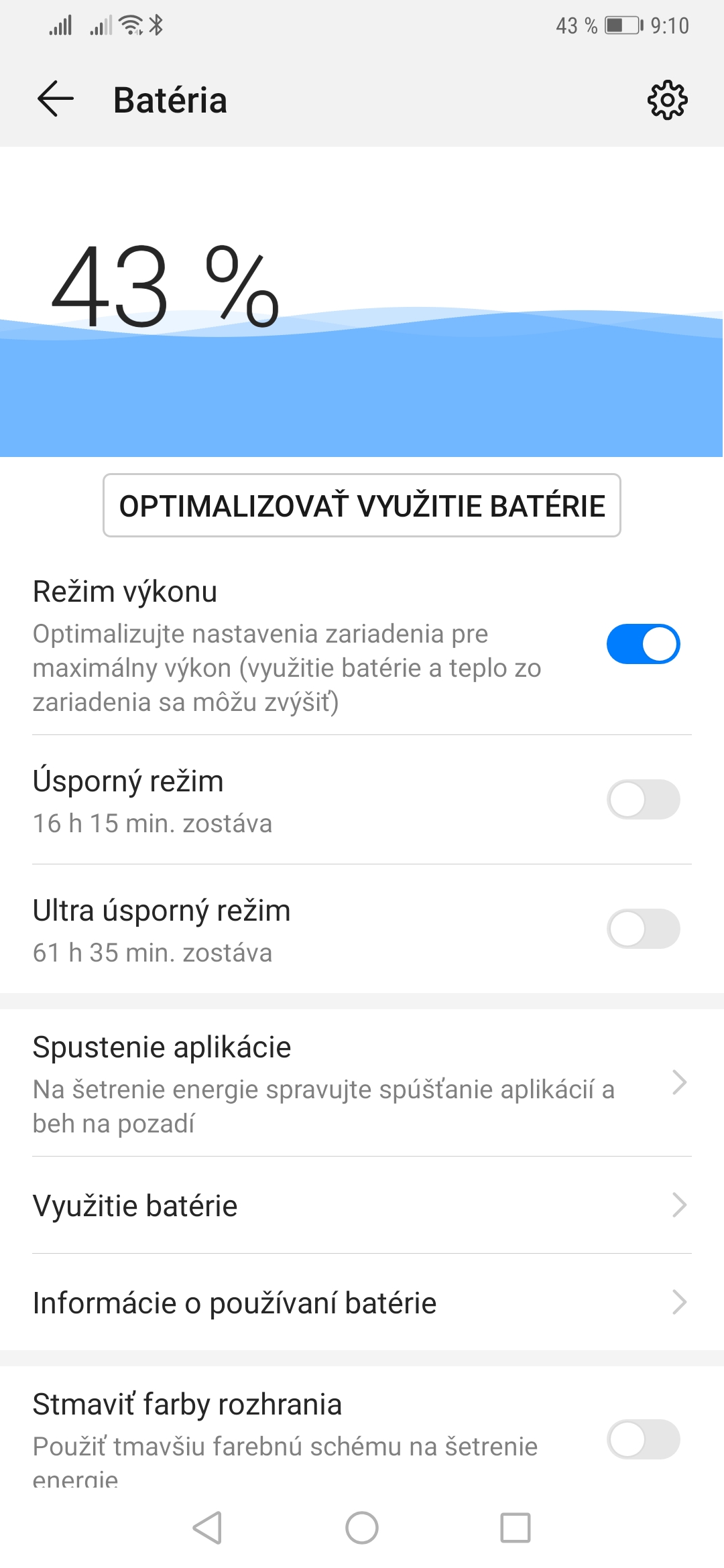This screenshot has height=1568, width=724.
Task: Open battery settings gear icon
Action: (667, 101)
